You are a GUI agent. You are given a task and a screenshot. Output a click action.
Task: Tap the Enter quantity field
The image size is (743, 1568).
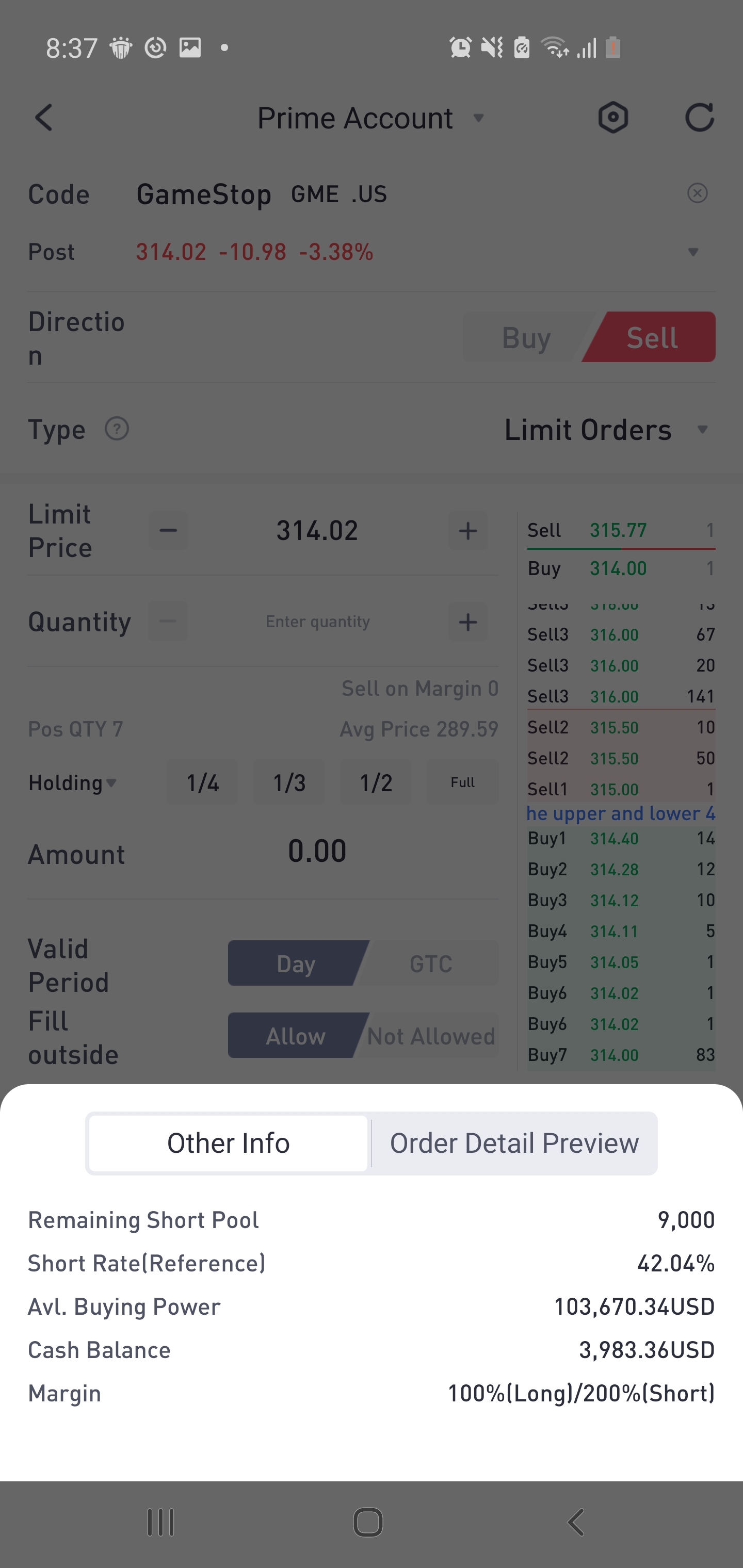click(x=317, y=622)
